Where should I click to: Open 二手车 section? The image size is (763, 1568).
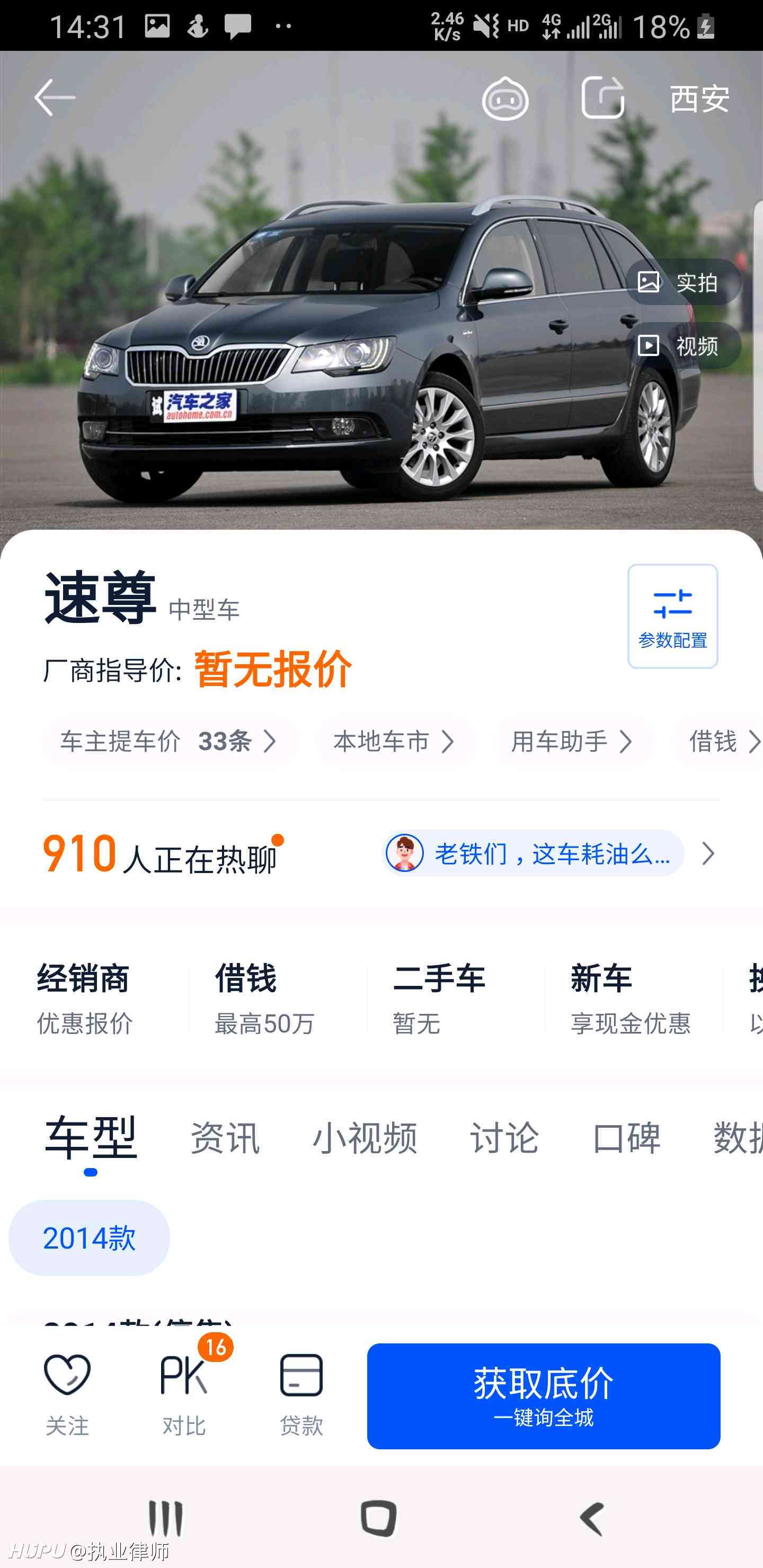point(439,998)
